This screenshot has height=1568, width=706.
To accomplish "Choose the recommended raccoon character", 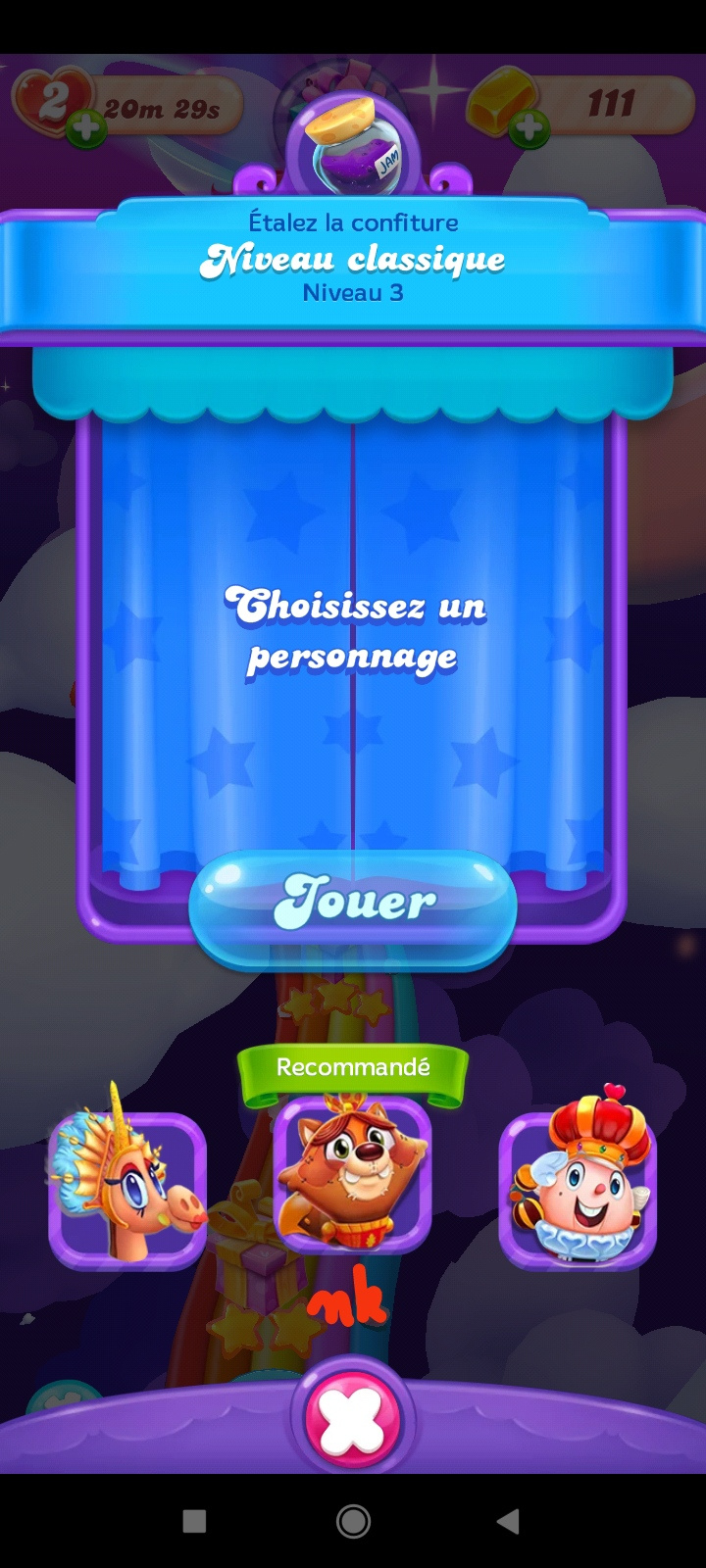I will tap(353, 1176).
